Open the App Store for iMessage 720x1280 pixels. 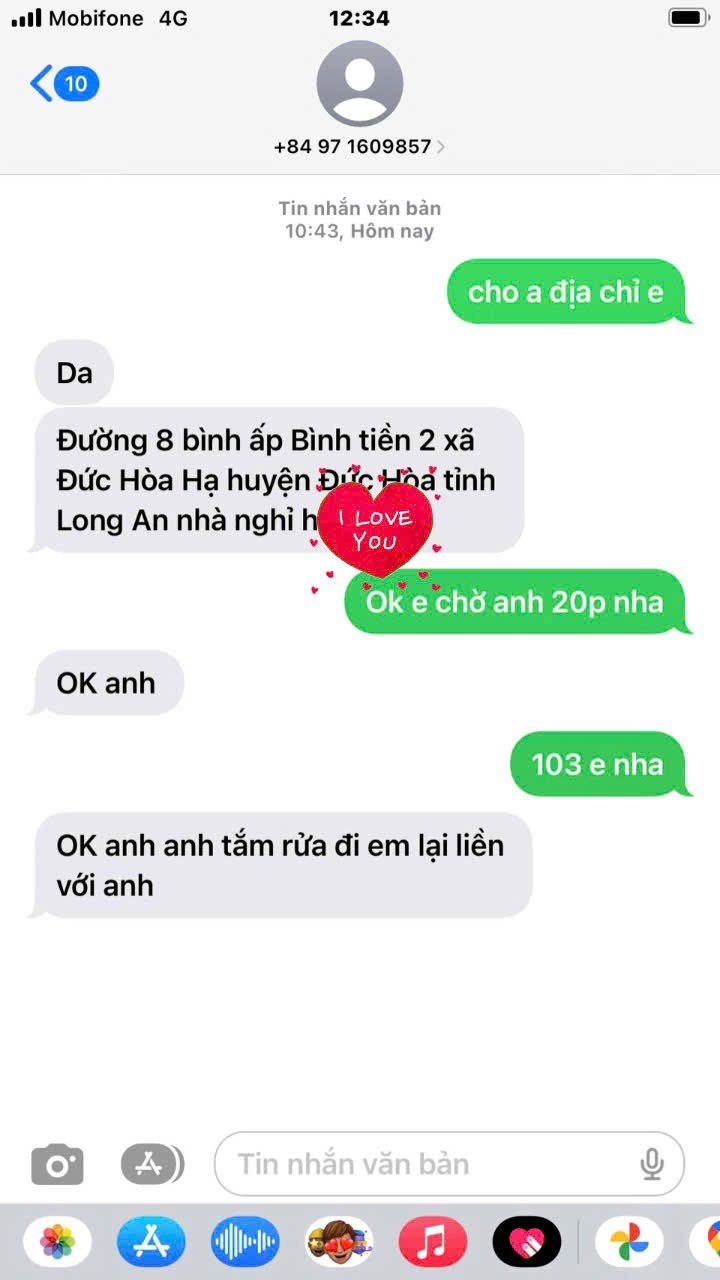(151, 1243)
